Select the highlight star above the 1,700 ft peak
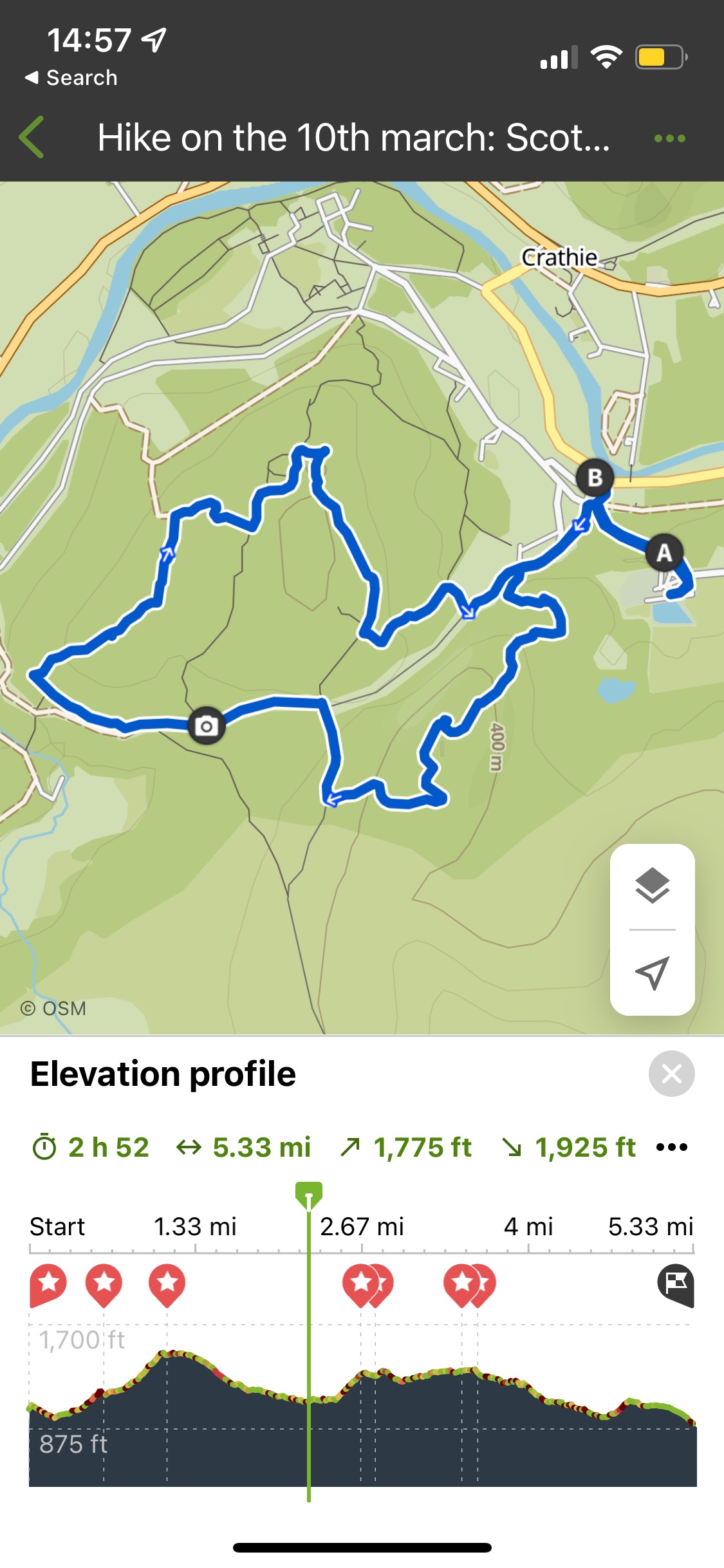The width and height of the screenshot is (724, 1568). [167, 1283]
